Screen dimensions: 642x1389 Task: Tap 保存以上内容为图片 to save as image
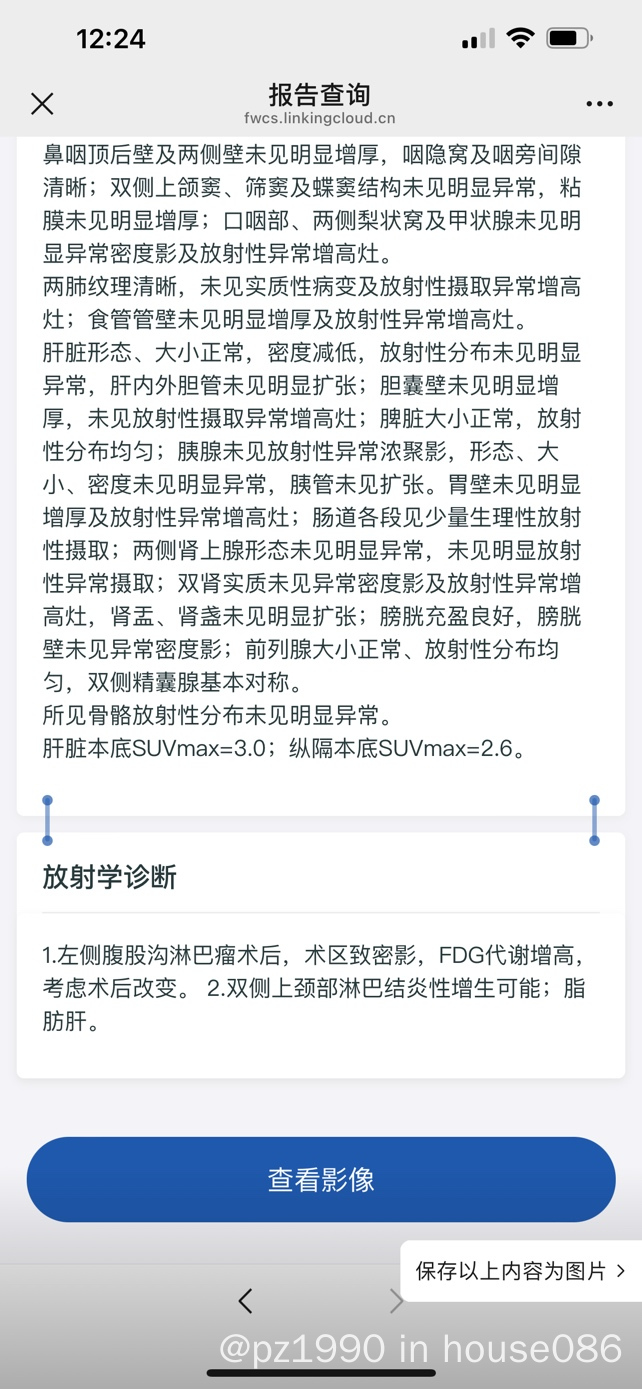[521, 1271]
